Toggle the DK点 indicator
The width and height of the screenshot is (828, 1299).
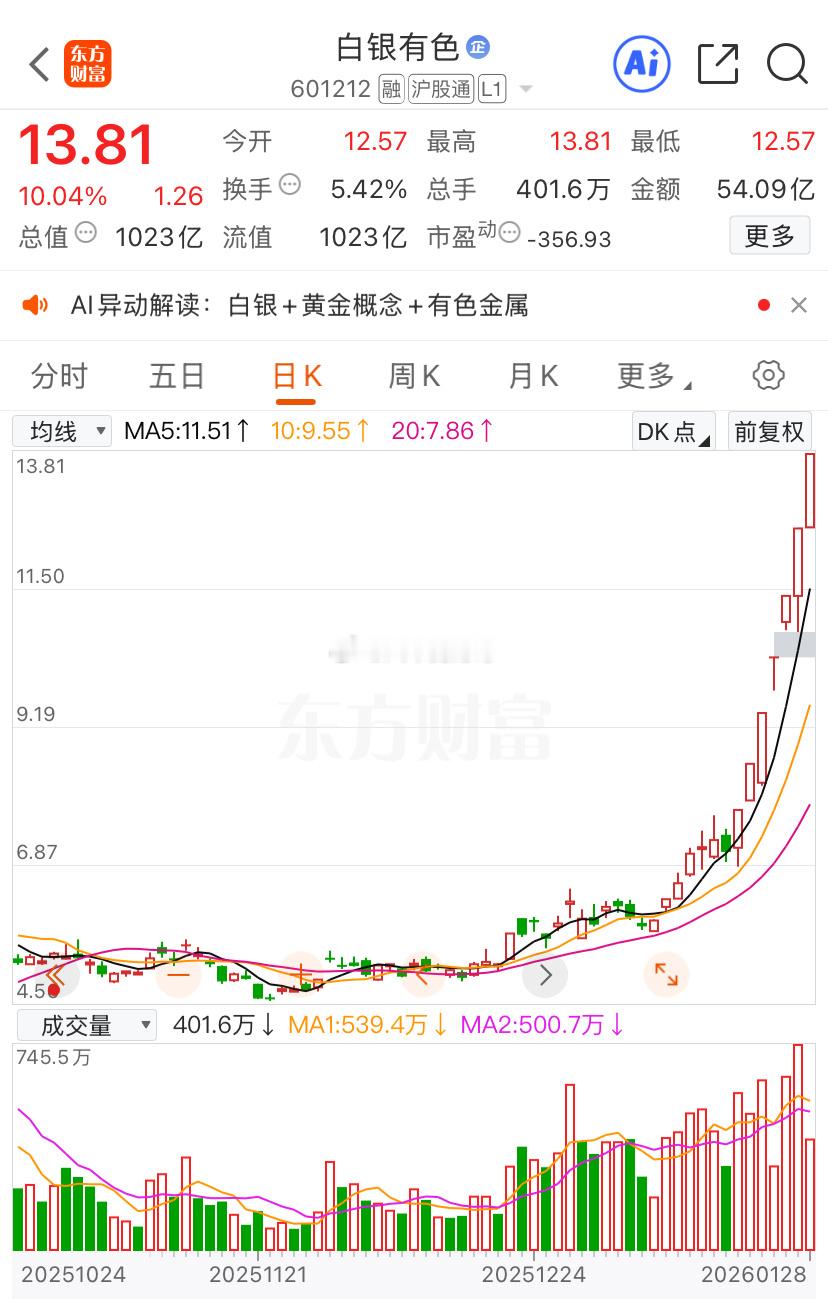pyautogui.click(x=671, y=430)
